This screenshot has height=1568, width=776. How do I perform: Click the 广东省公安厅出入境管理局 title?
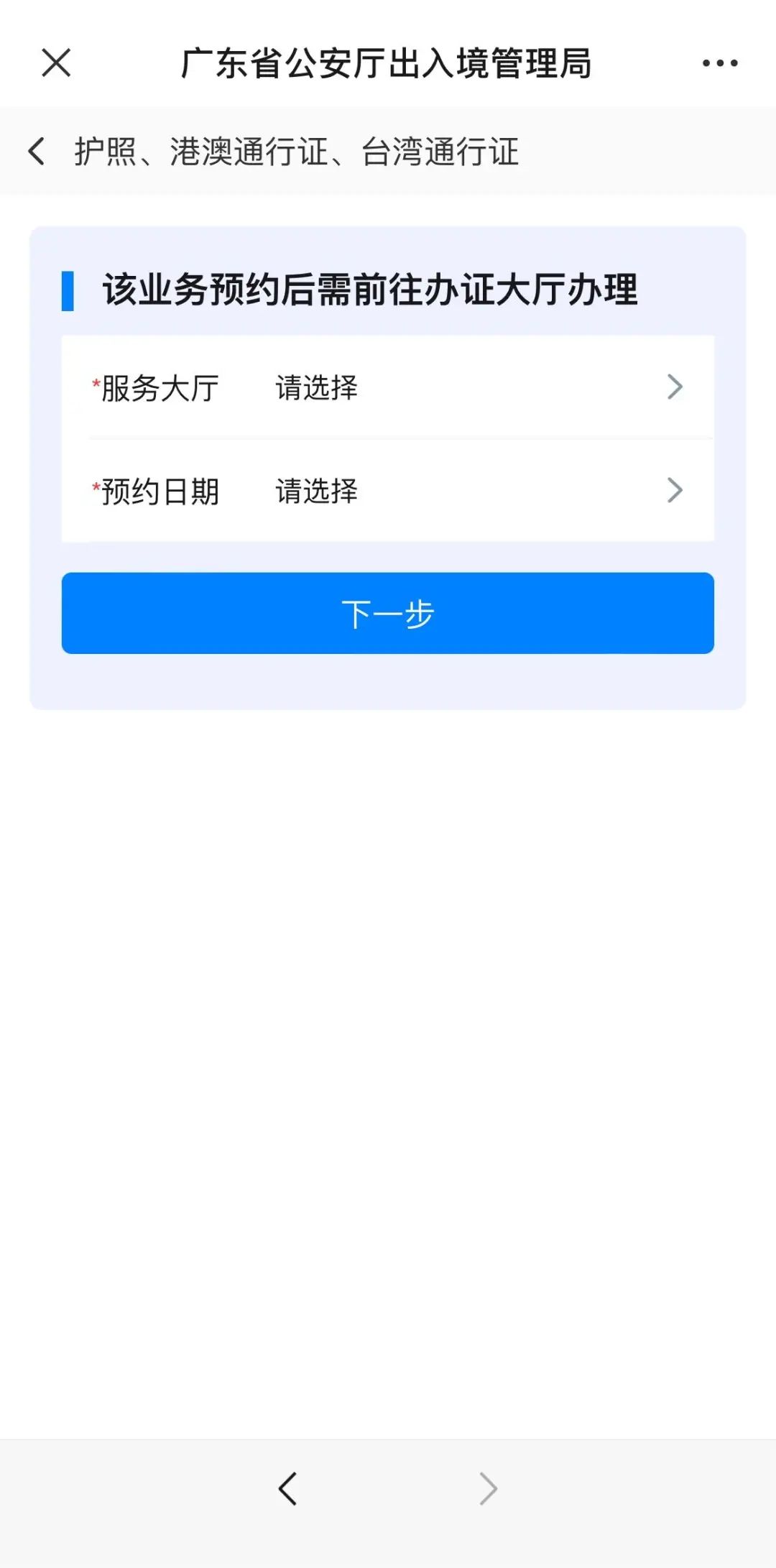point(388,64)
